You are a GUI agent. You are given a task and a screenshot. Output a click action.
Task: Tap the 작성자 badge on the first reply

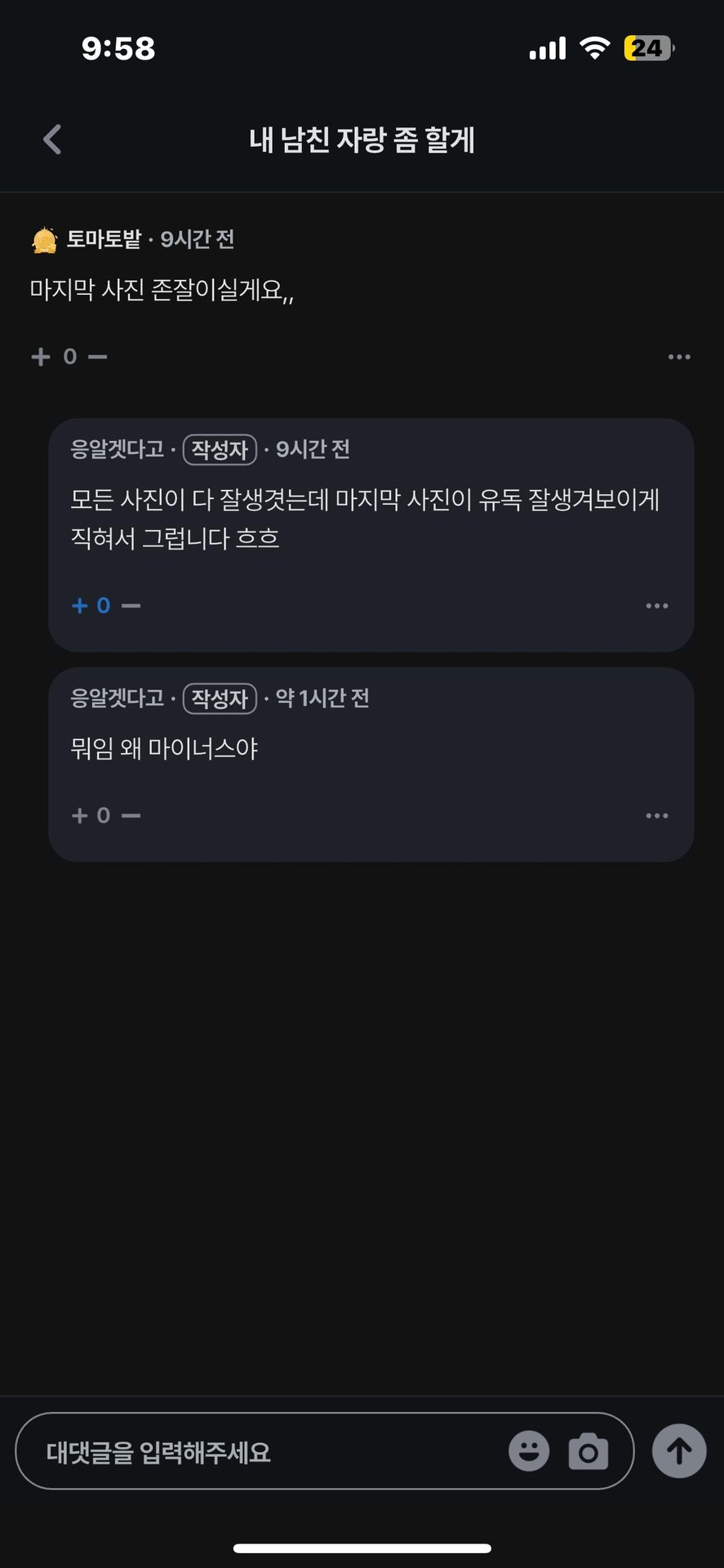(x=220, y=449)
